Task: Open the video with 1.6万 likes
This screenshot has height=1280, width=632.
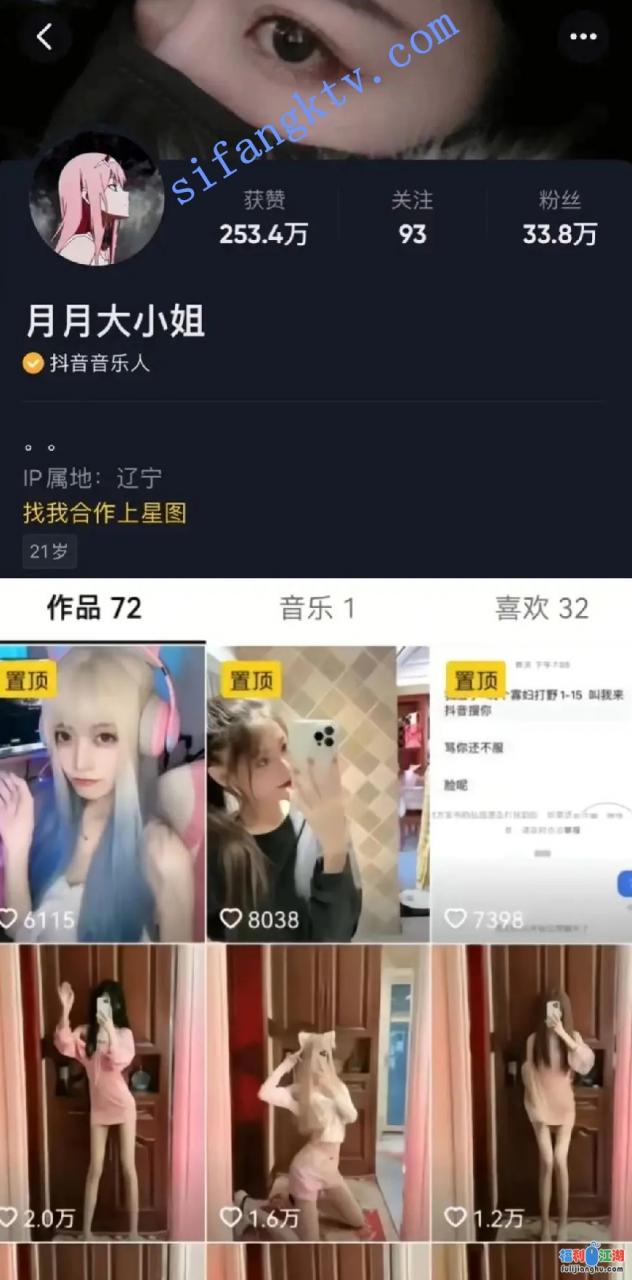Action: (x=317, y=1092)
